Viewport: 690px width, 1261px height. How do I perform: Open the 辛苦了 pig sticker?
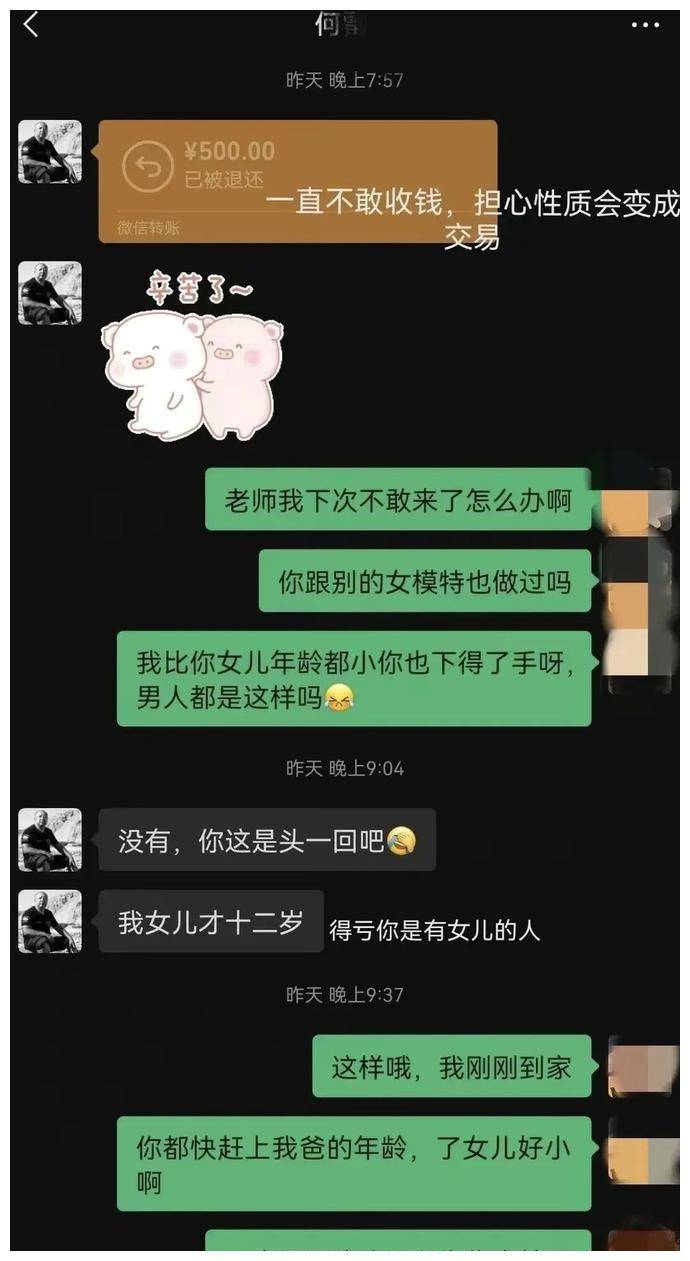coord(192,357)
